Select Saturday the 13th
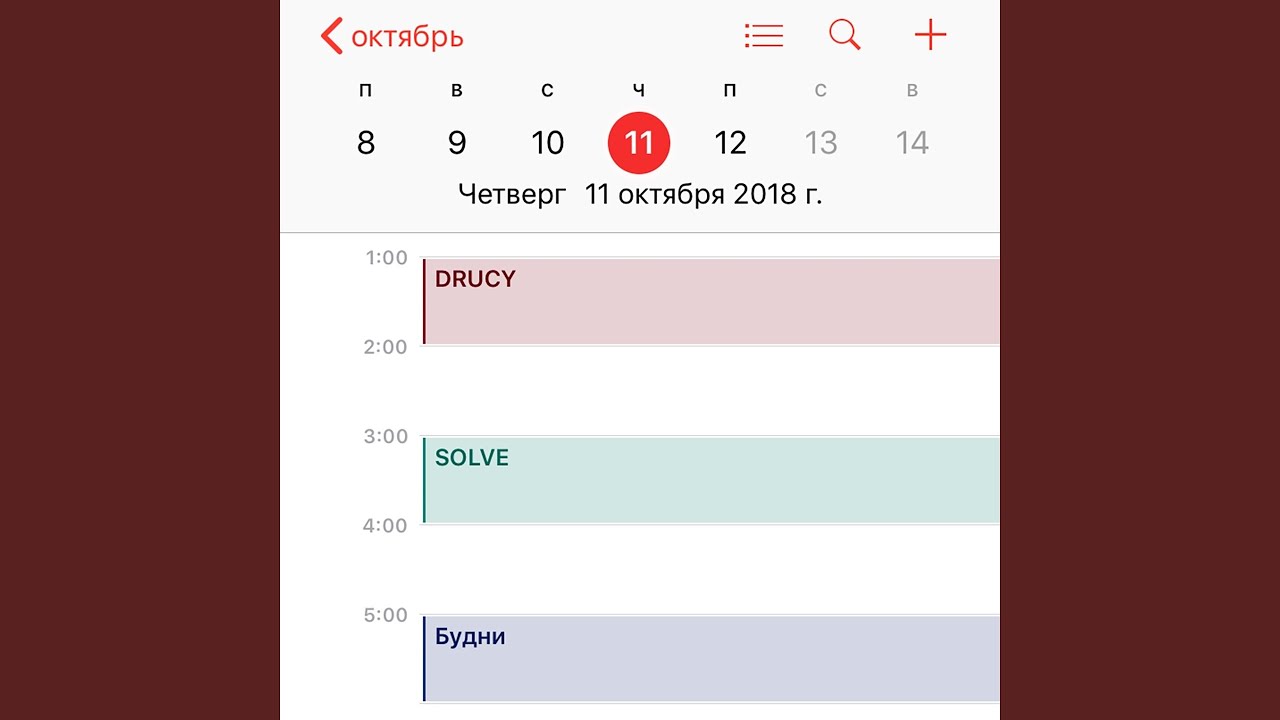The width and height of the screenshot is (1280, 720). [821, 143]
